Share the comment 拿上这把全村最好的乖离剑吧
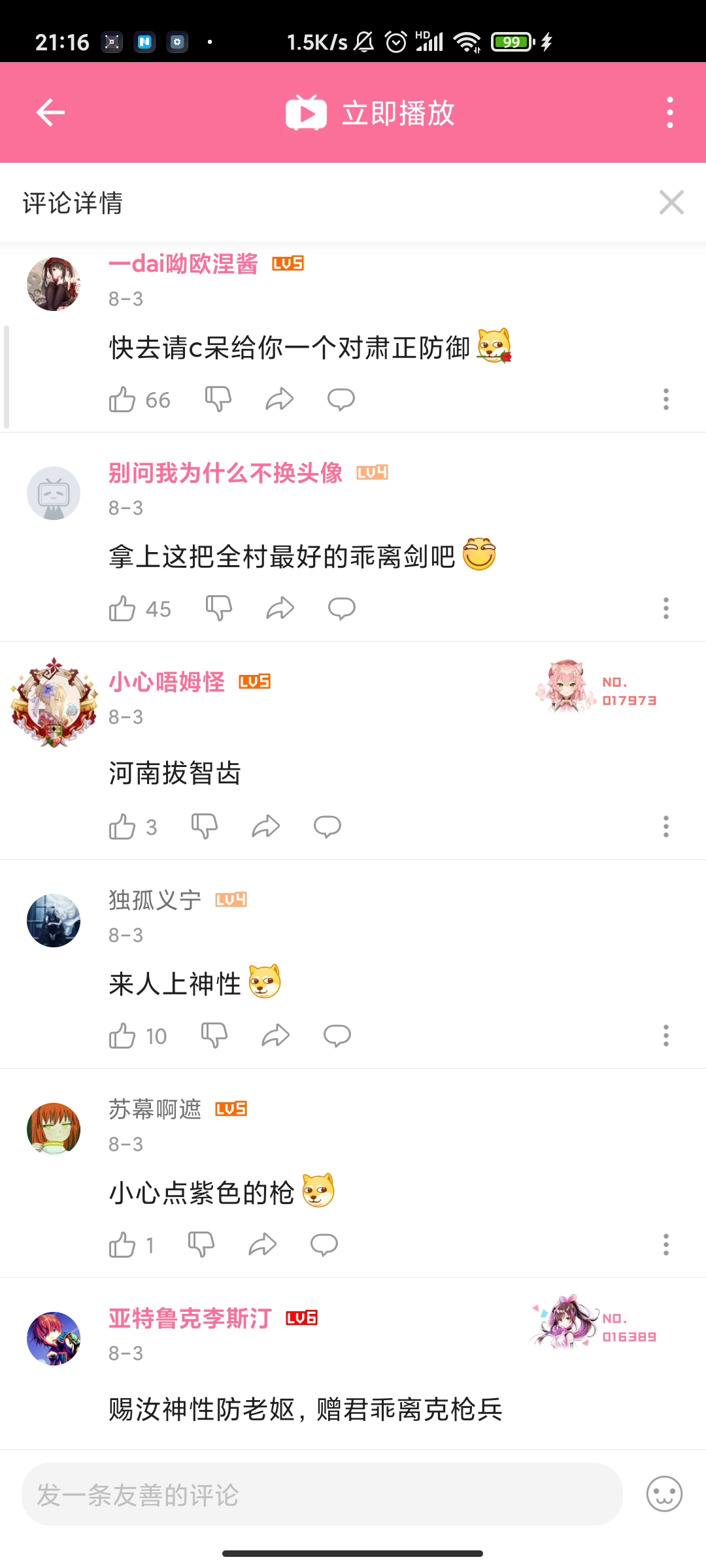Viewport: 706px width, 1568px height. [280, 608]
